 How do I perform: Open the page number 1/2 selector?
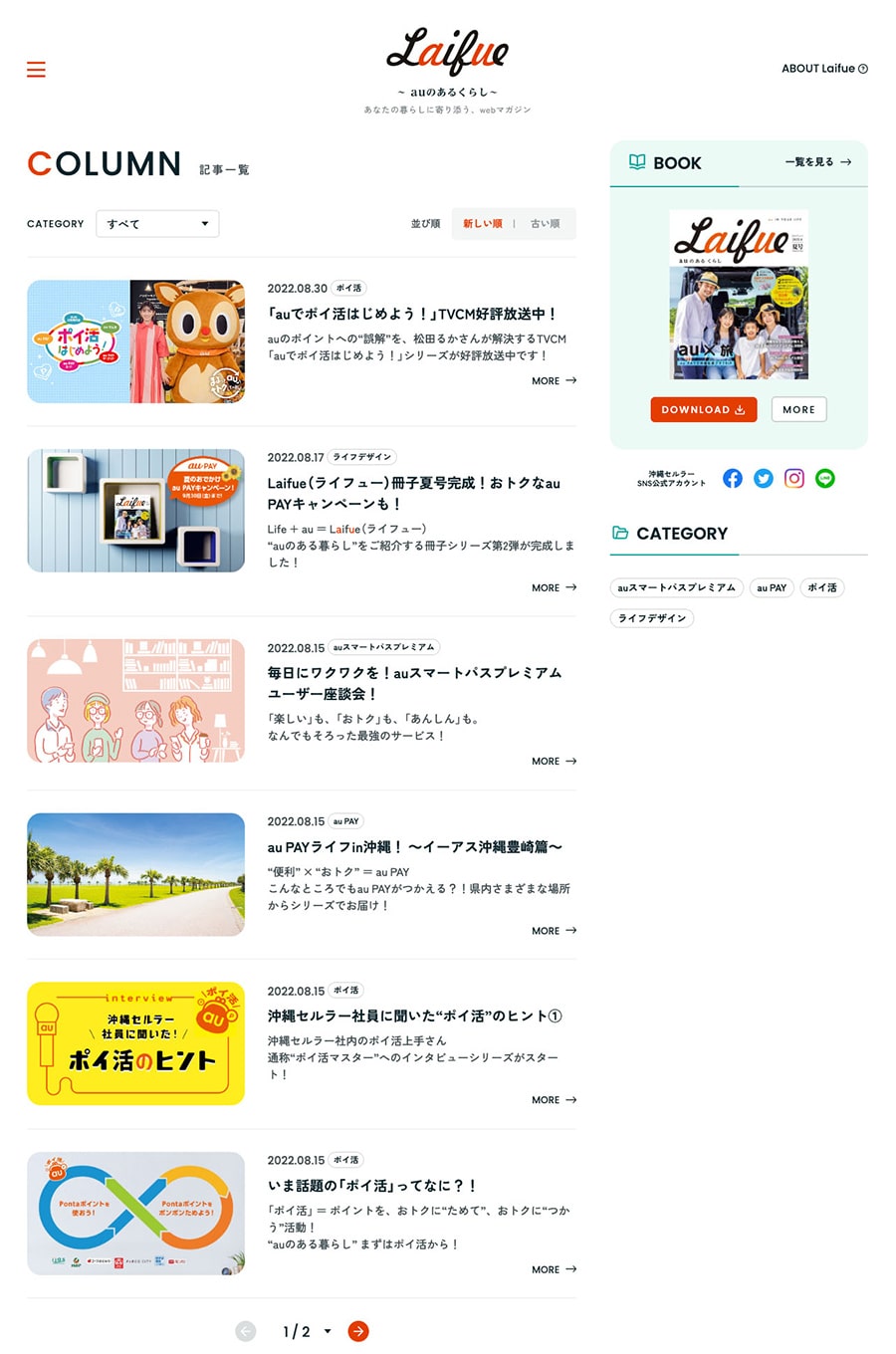coord(306,1331)
